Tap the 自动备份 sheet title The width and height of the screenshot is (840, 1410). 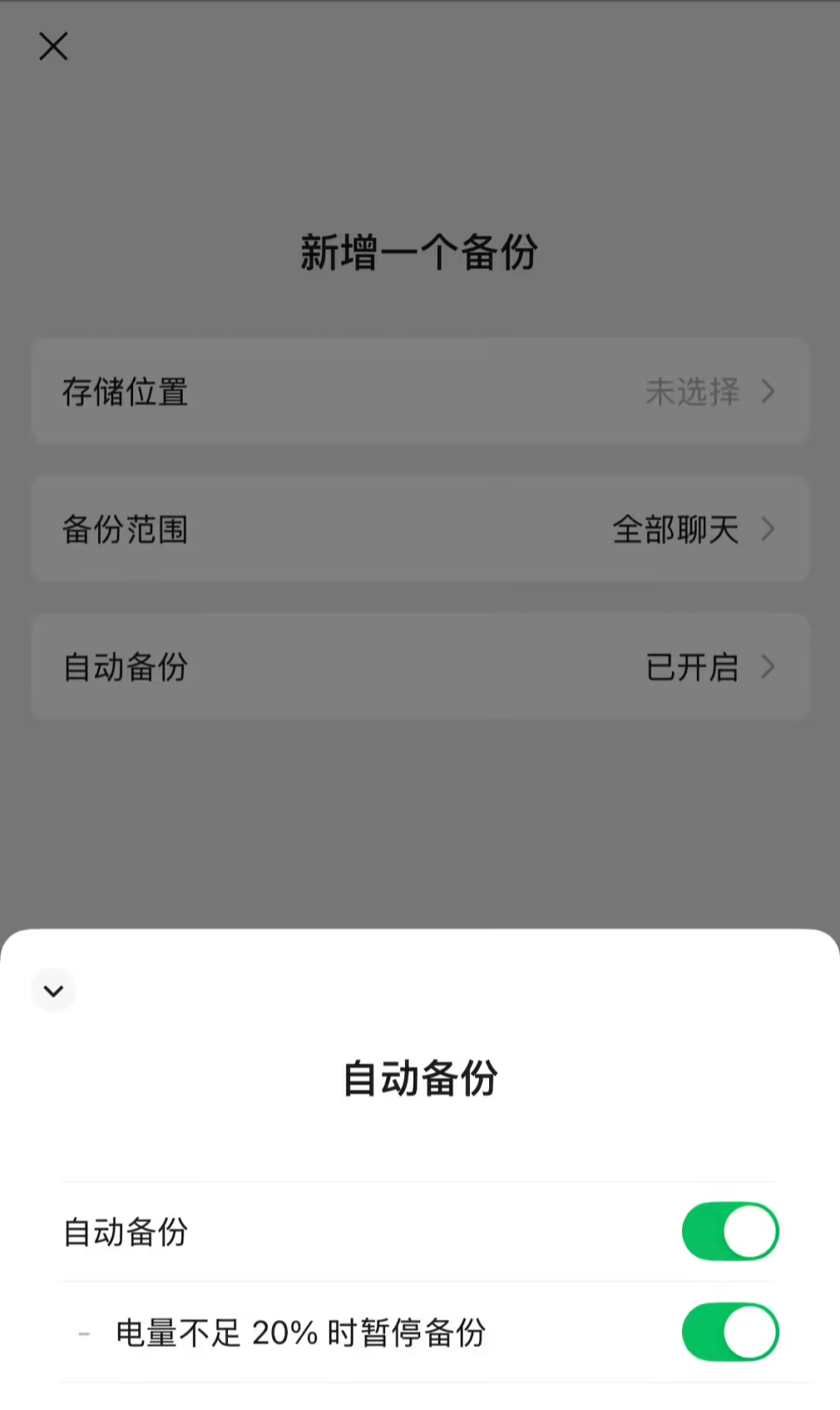[420, 1078]
